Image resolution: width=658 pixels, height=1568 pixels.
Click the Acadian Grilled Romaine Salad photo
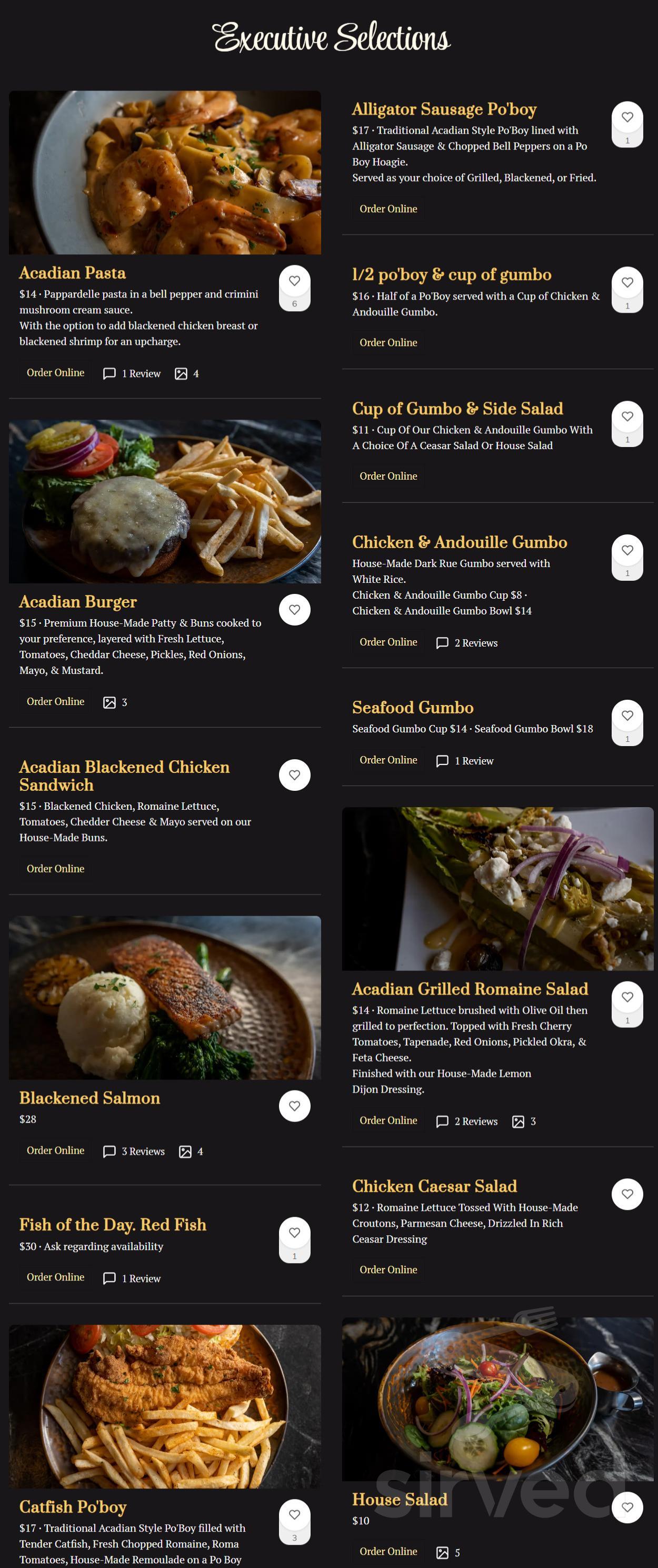[x=496, y=889]
